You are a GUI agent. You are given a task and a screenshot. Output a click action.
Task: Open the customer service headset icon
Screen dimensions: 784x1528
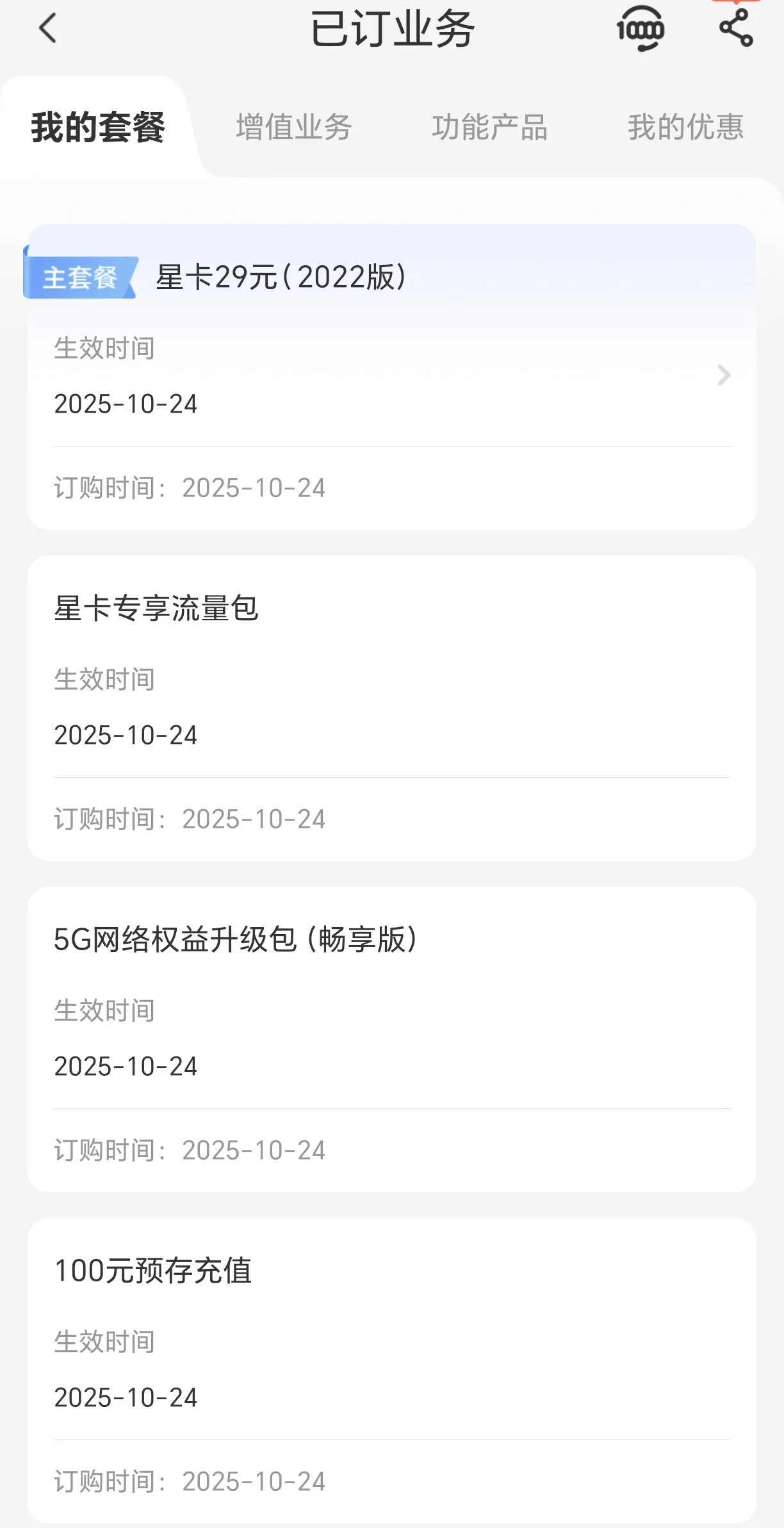[x=640, y=29]
